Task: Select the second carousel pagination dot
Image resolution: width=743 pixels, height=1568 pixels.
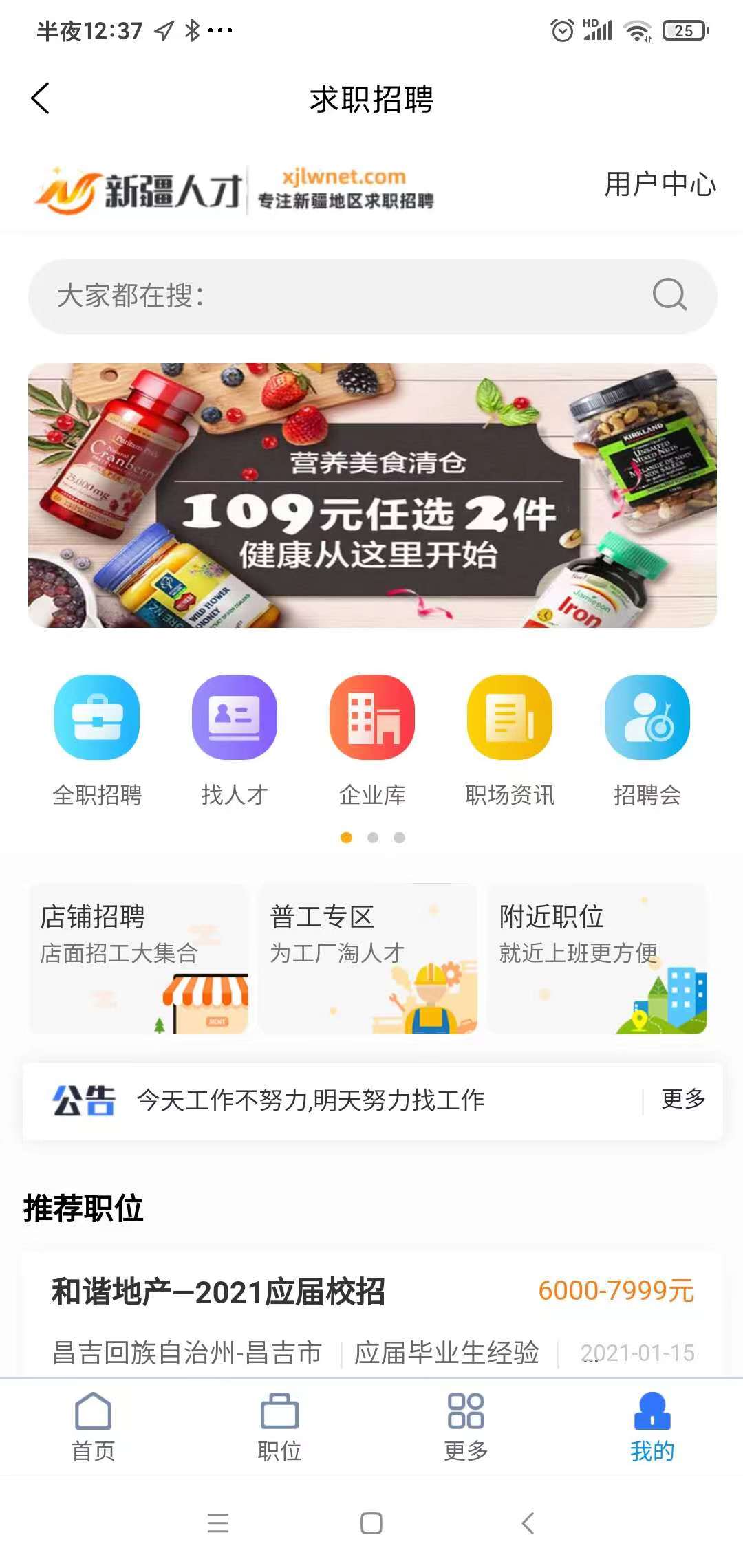Action: [372, 838]
